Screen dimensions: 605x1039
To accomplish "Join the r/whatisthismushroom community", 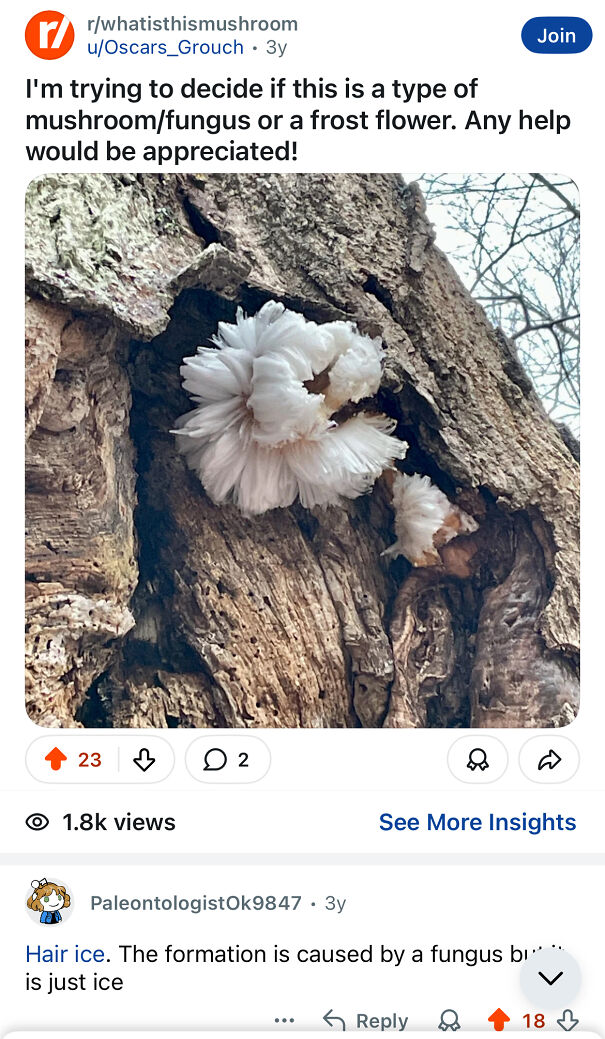I will (x=557, y=35).
